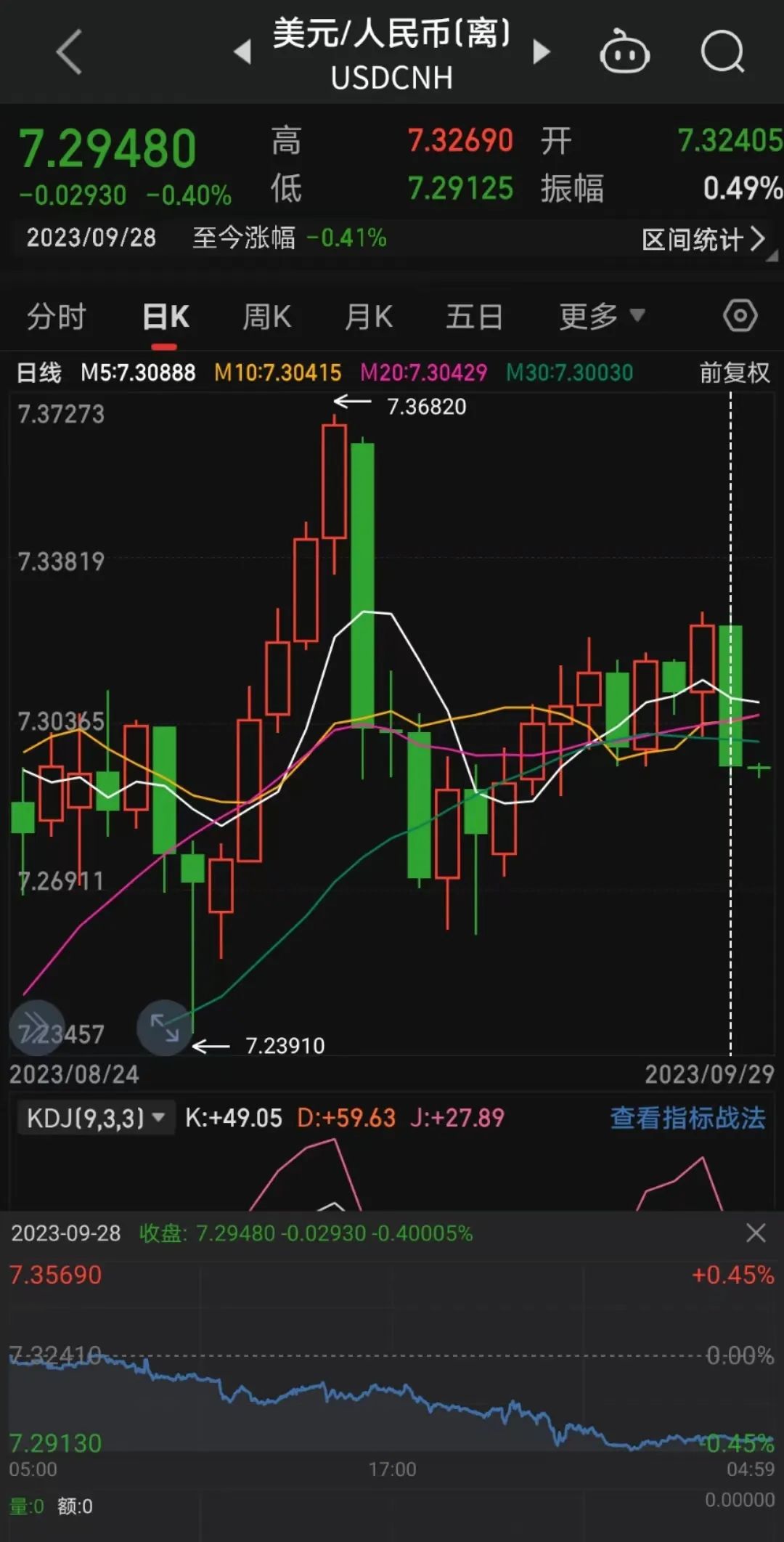Screen dimensions: 784x1542
Task: Open the KDJ(9,3,3) indicator dropdown
Action: [x=95, y=1118]
